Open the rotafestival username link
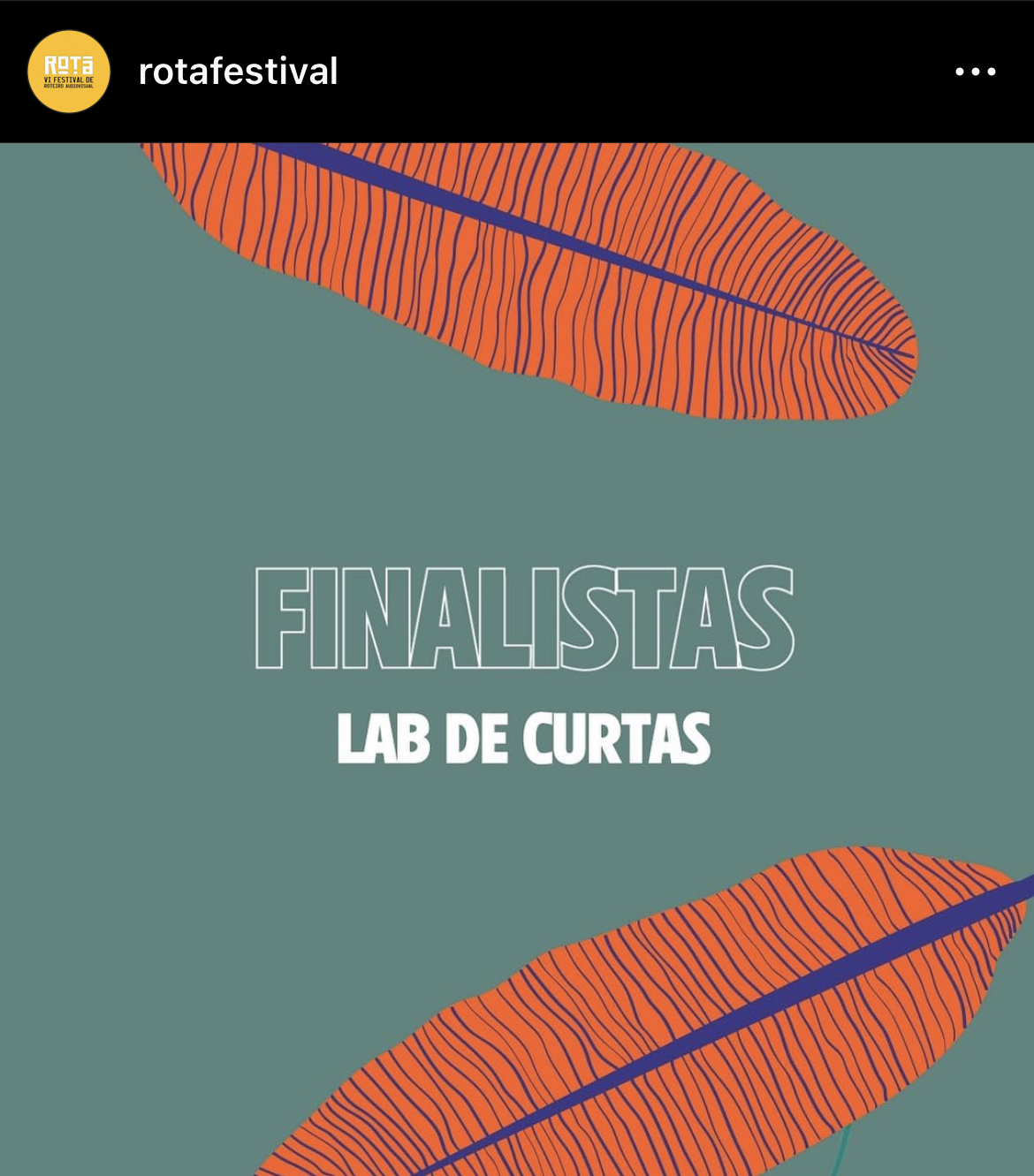 tap(238, 72)
